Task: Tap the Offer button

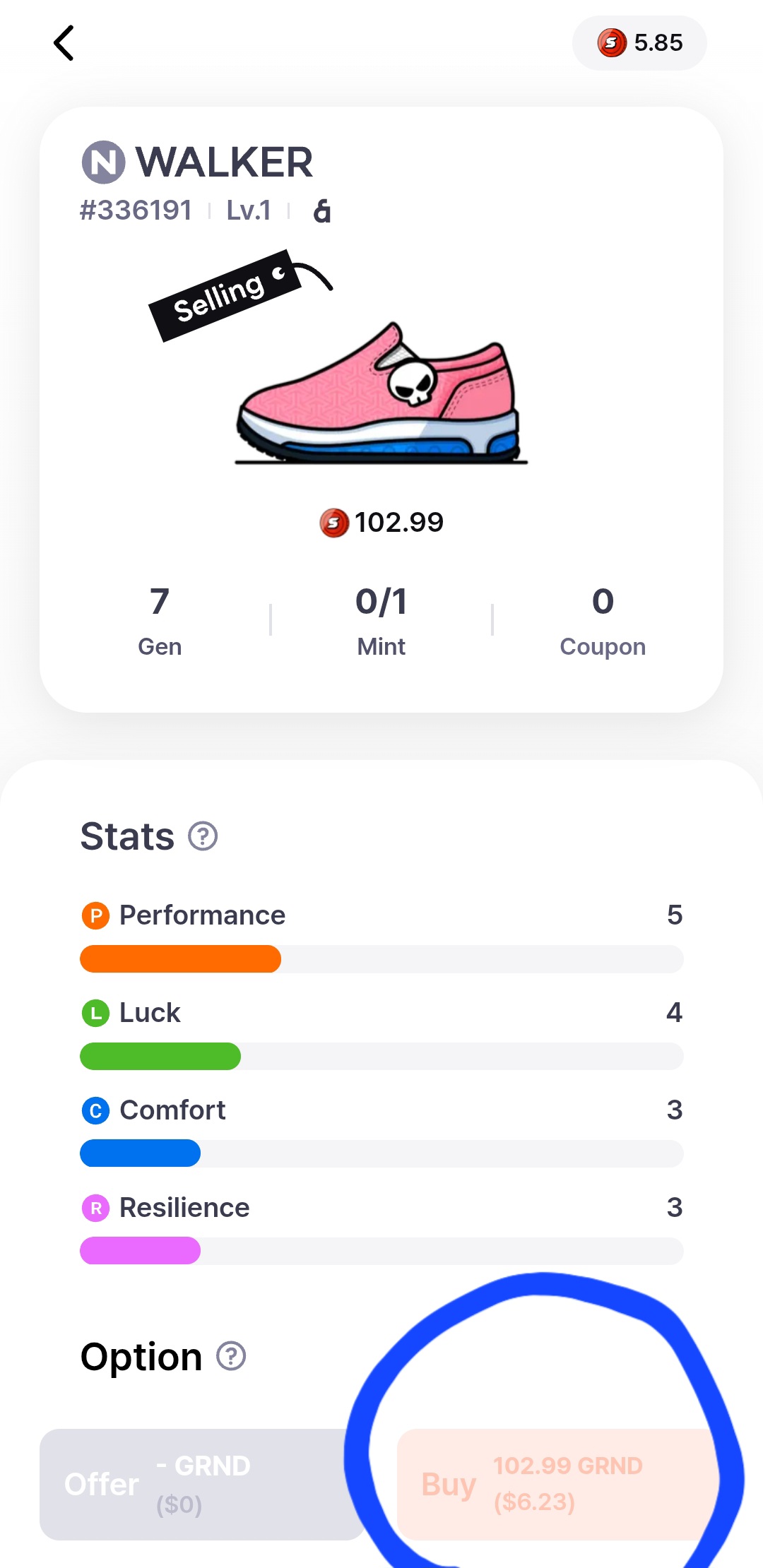Action: coord(202,1485)
